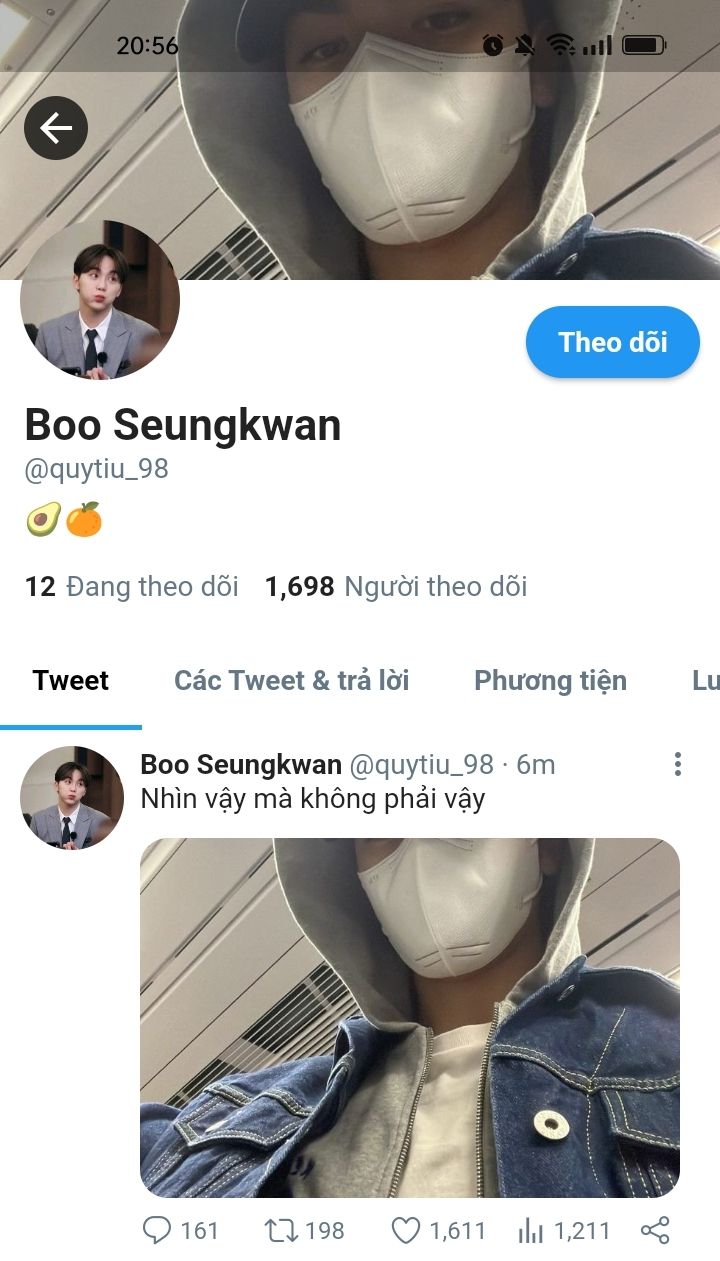The height and width of the screenshot is (1261, 720).
Task: Open the tweet's attached photo
Action: pos(410,1017)
